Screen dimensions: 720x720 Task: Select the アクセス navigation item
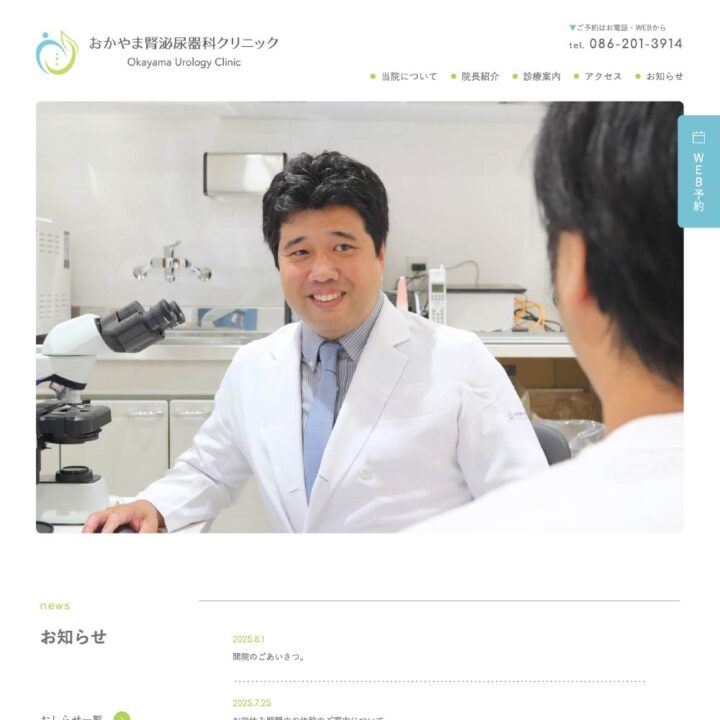(602, 77)
